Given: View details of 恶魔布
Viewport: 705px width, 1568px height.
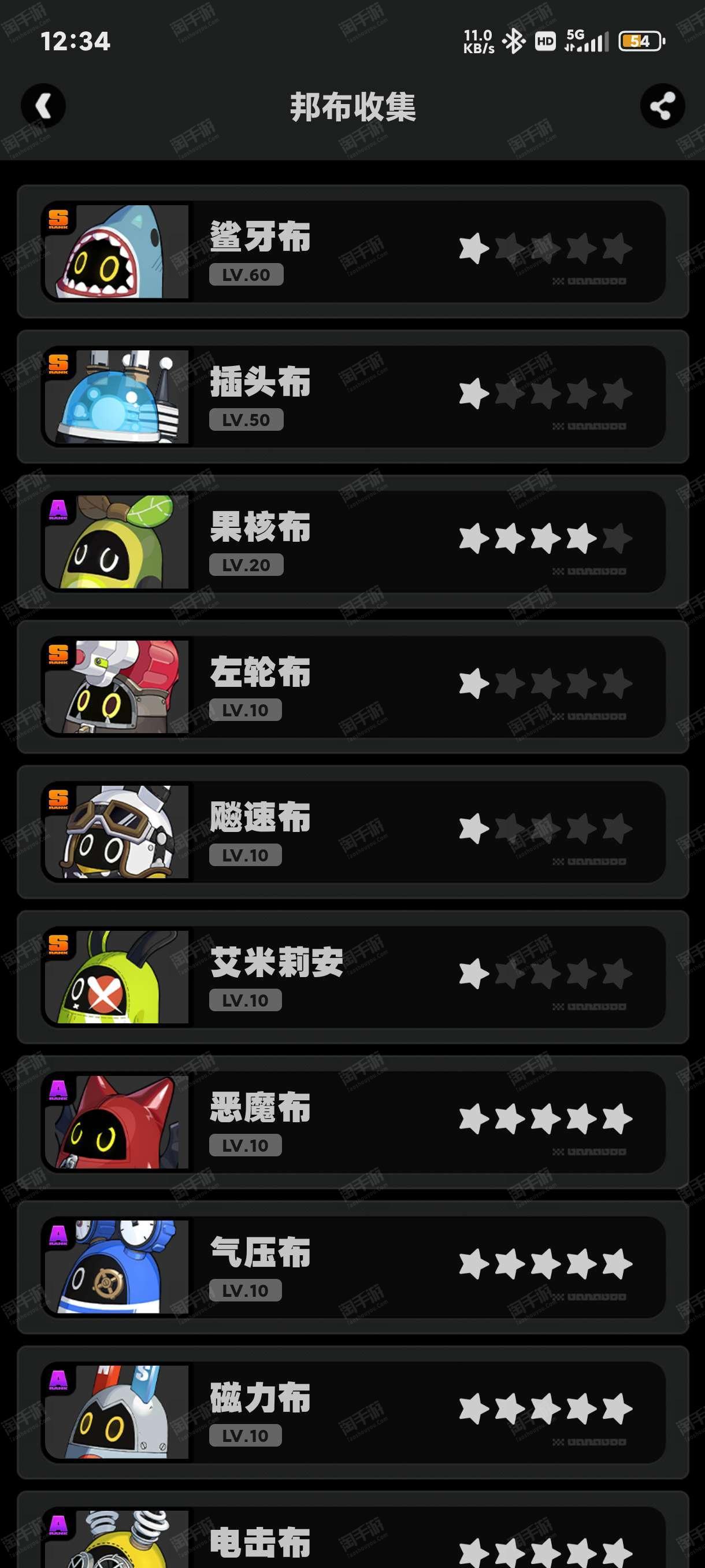Looking at the screenshot, I should 353,1121.
